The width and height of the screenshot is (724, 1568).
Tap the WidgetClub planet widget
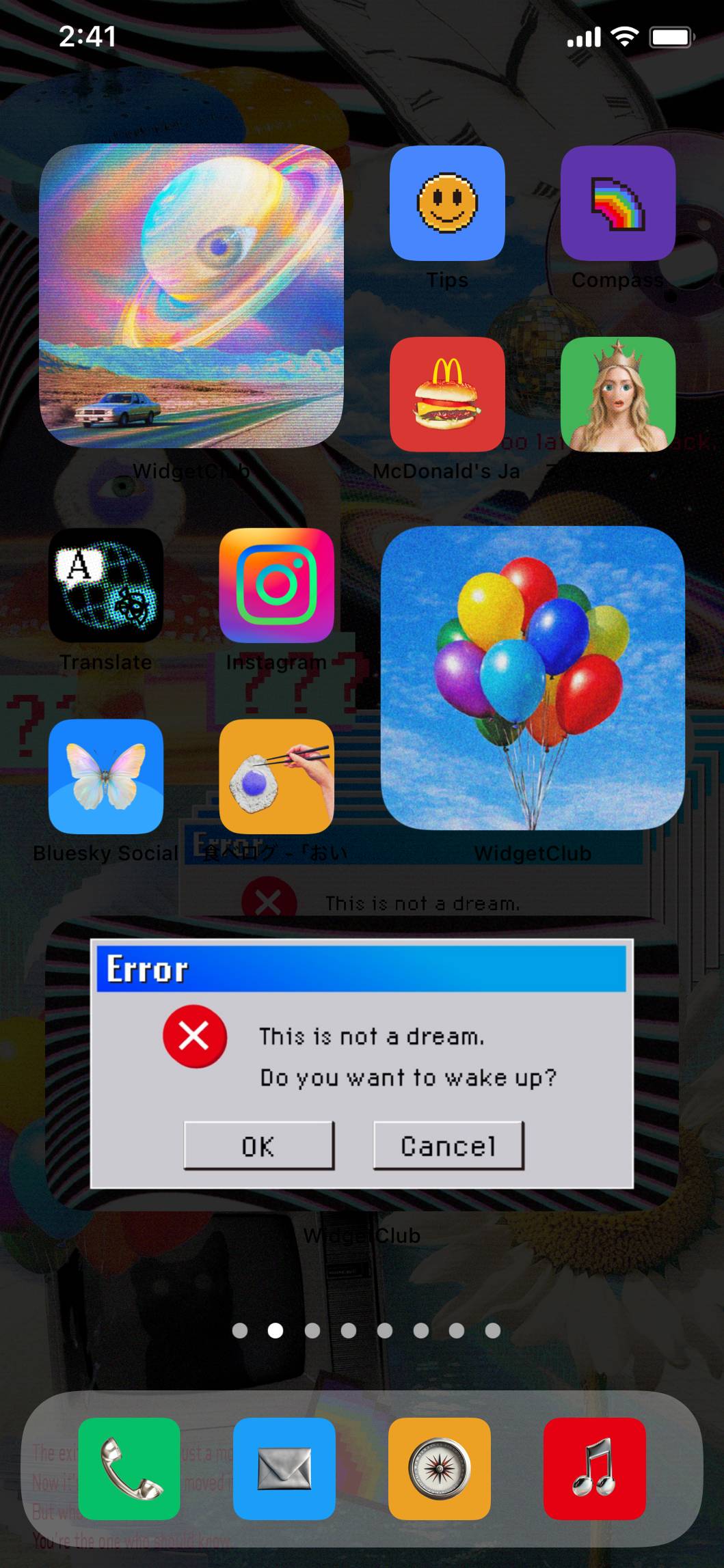point(191,296)
